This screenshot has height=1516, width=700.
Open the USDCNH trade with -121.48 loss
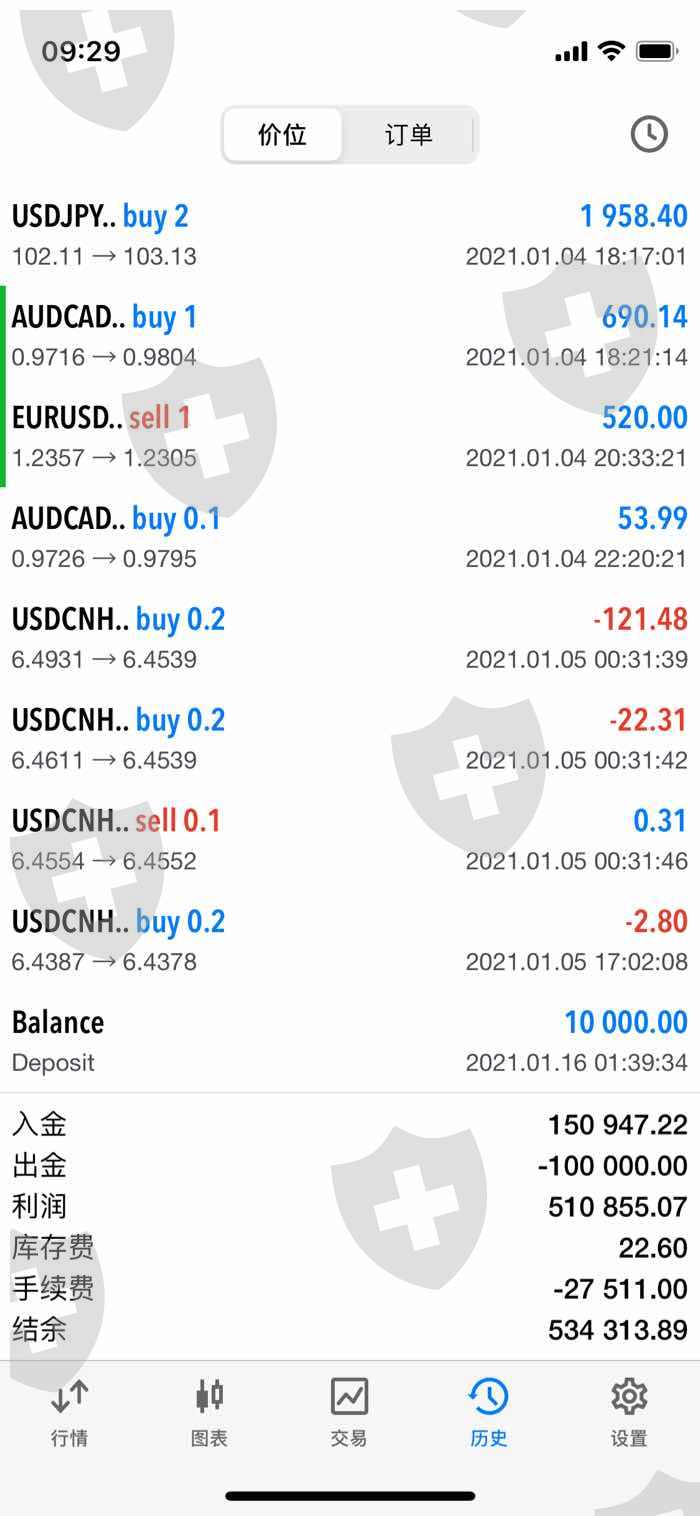coord(350,639)
